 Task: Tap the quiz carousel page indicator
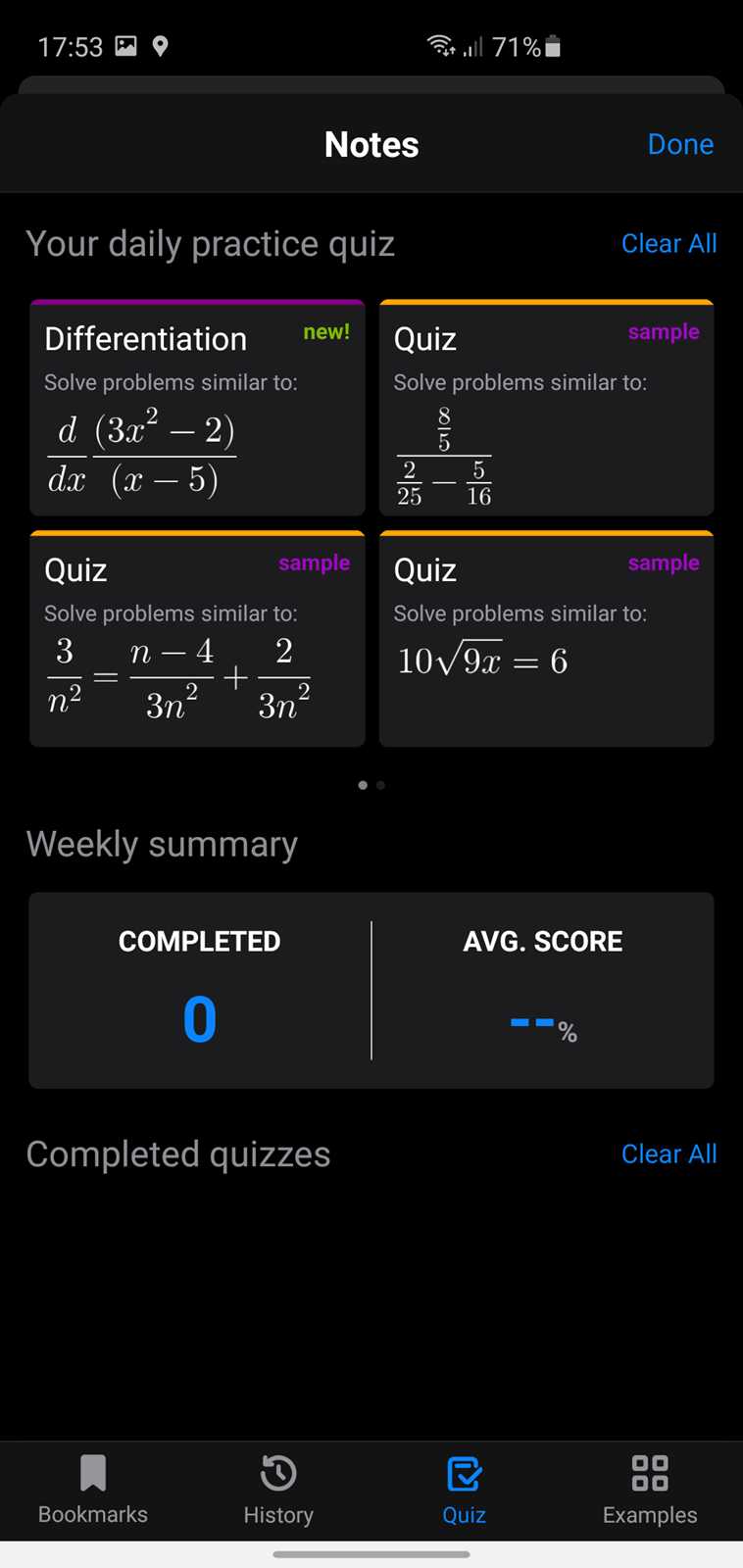371,785
